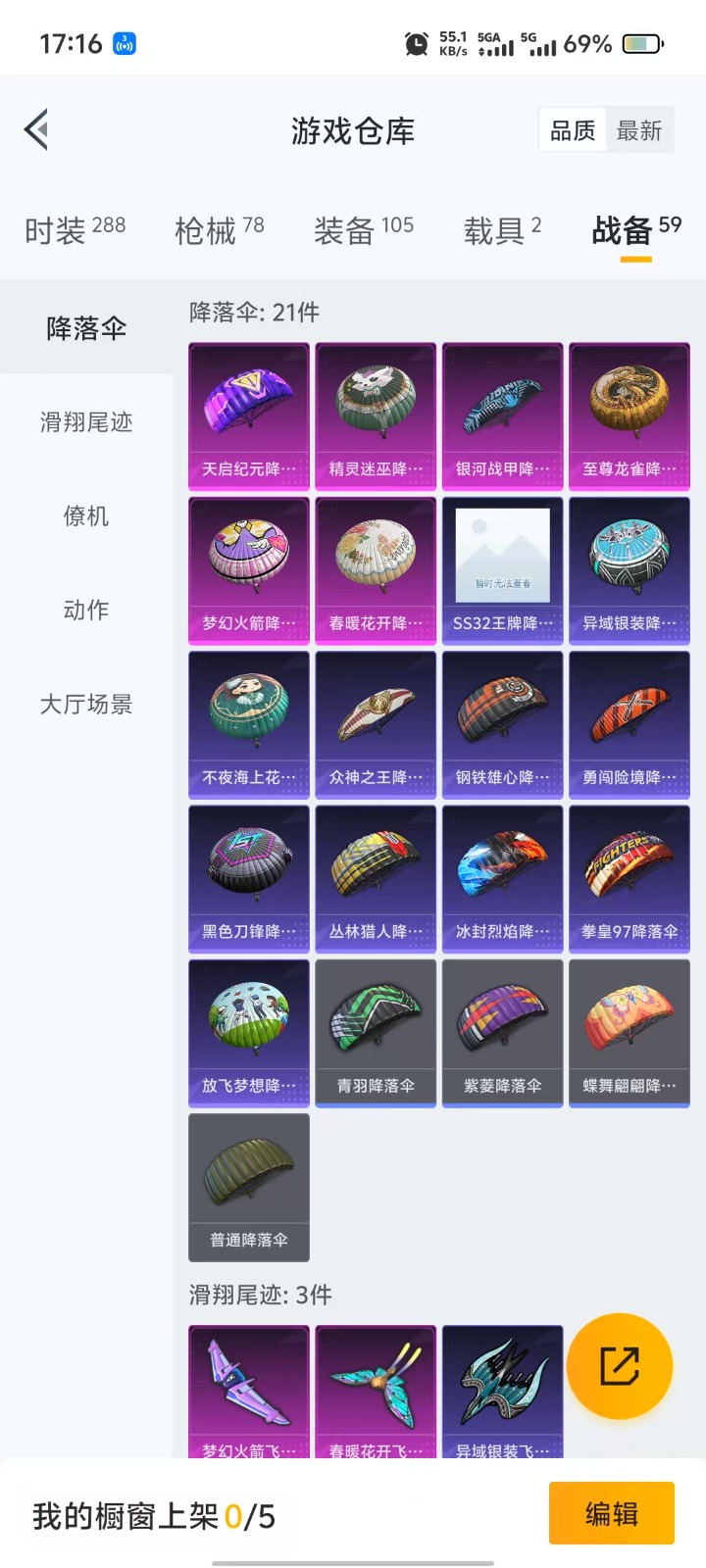Select the 动作 side category

click(x=86, y=611)
